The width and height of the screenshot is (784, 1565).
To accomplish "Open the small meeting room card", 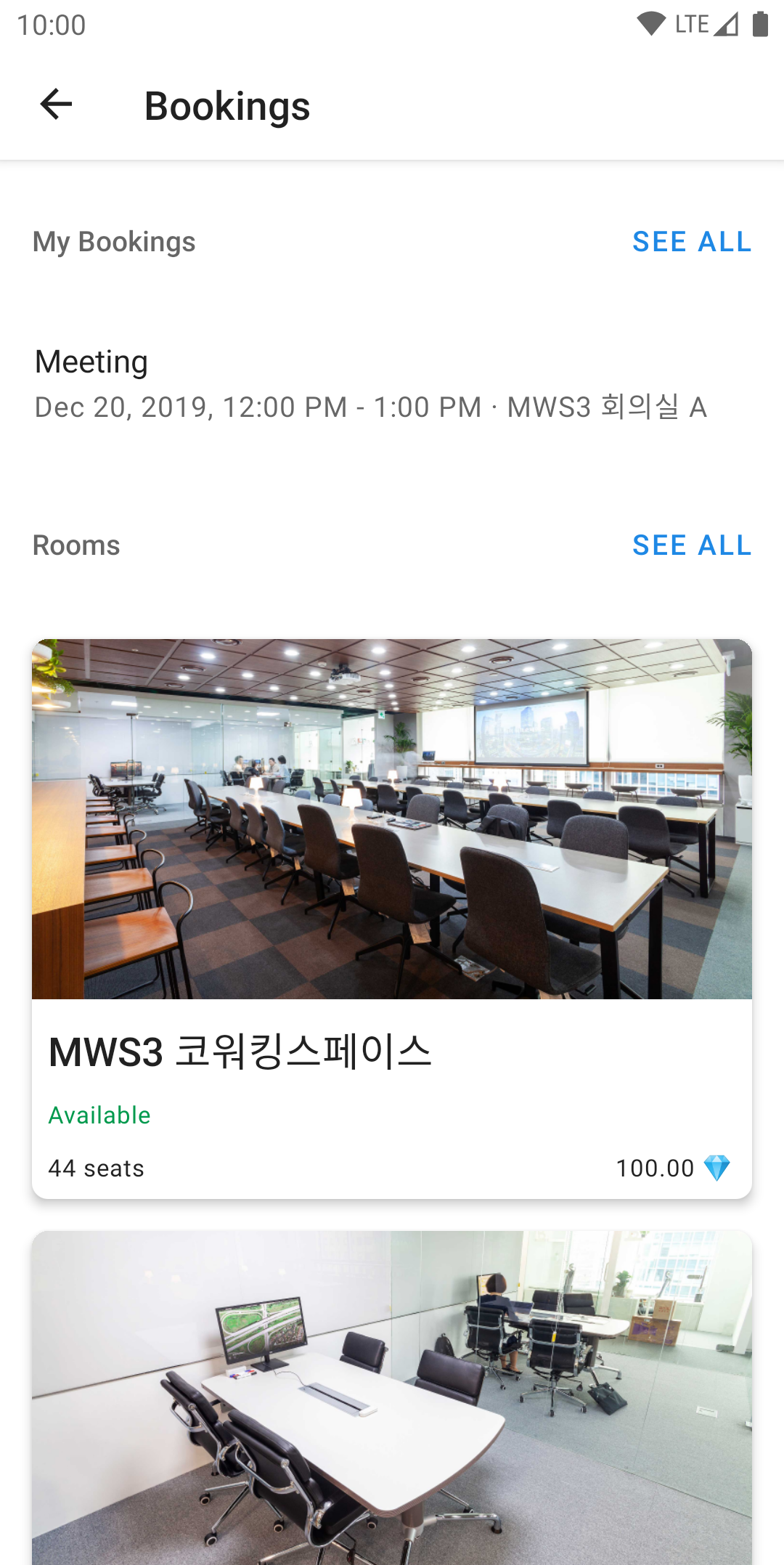I will pyautogui.click(x=392, y=1397).
